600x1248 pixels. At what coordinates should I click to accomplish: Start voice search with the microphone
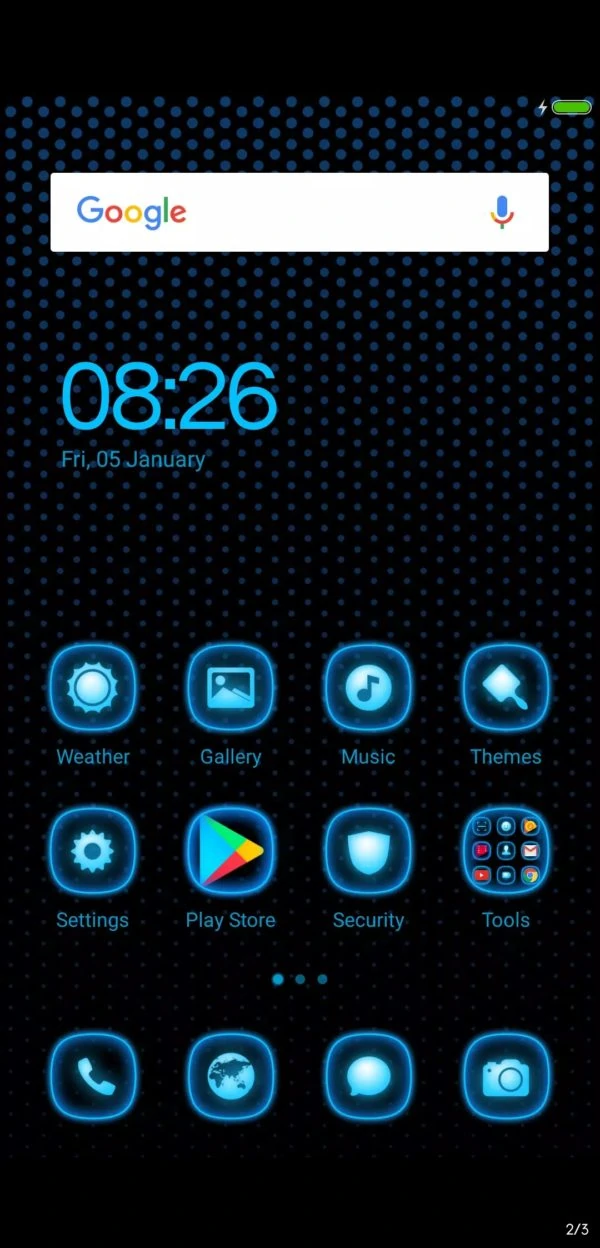point(502,211)
